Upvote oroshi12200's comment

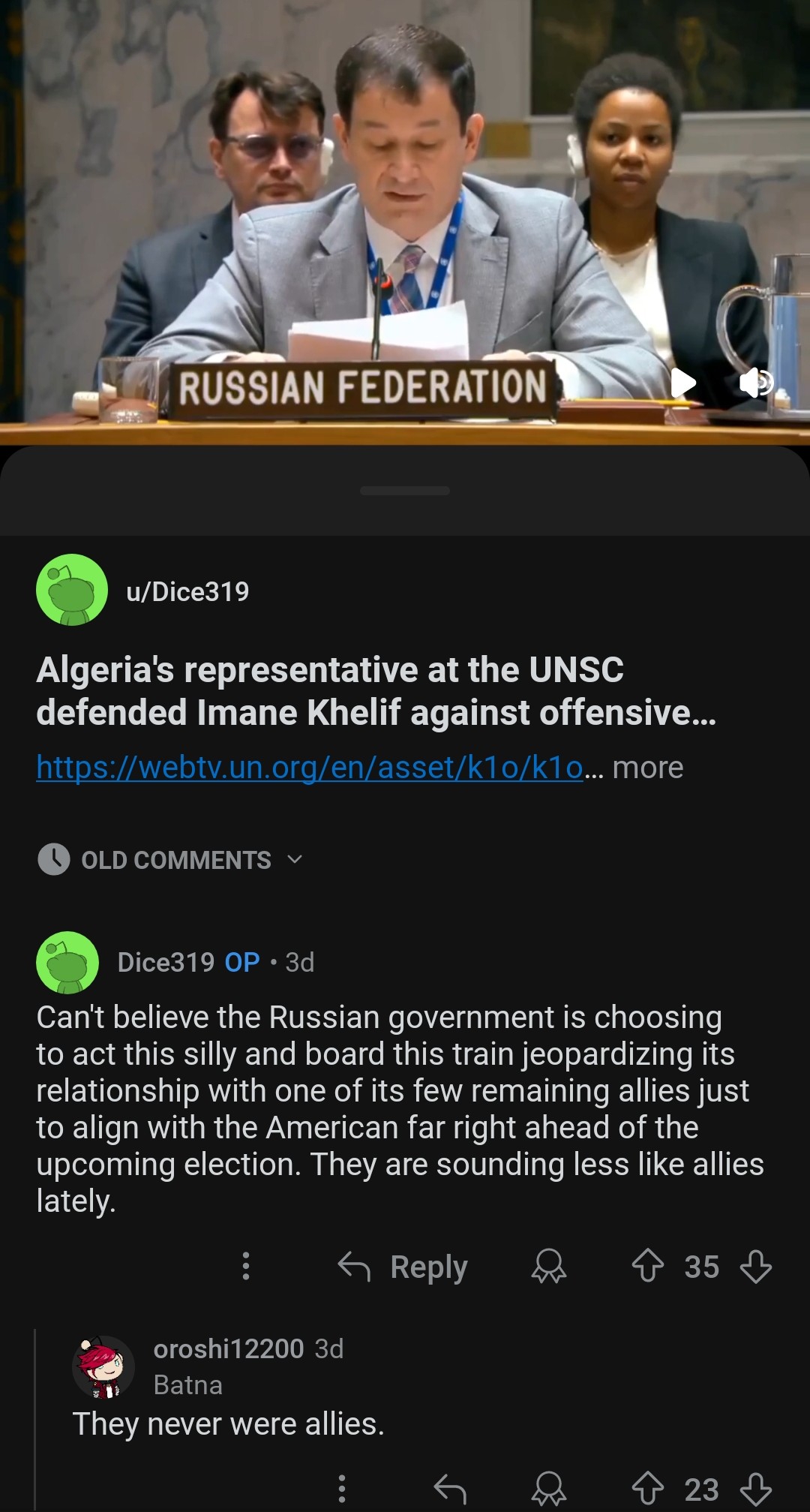648,1489
